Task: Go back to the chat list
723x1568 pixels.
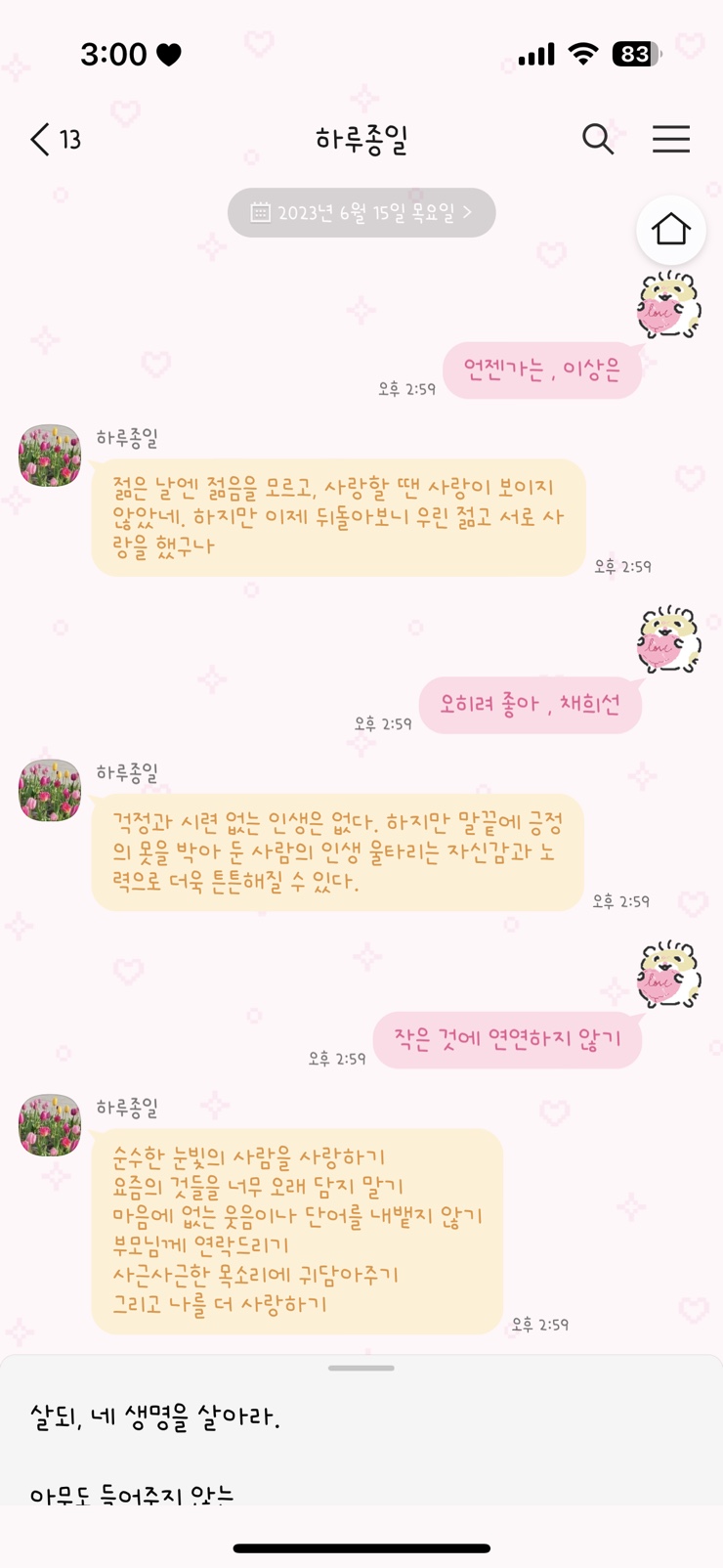Action: click(x=54, y=140)
